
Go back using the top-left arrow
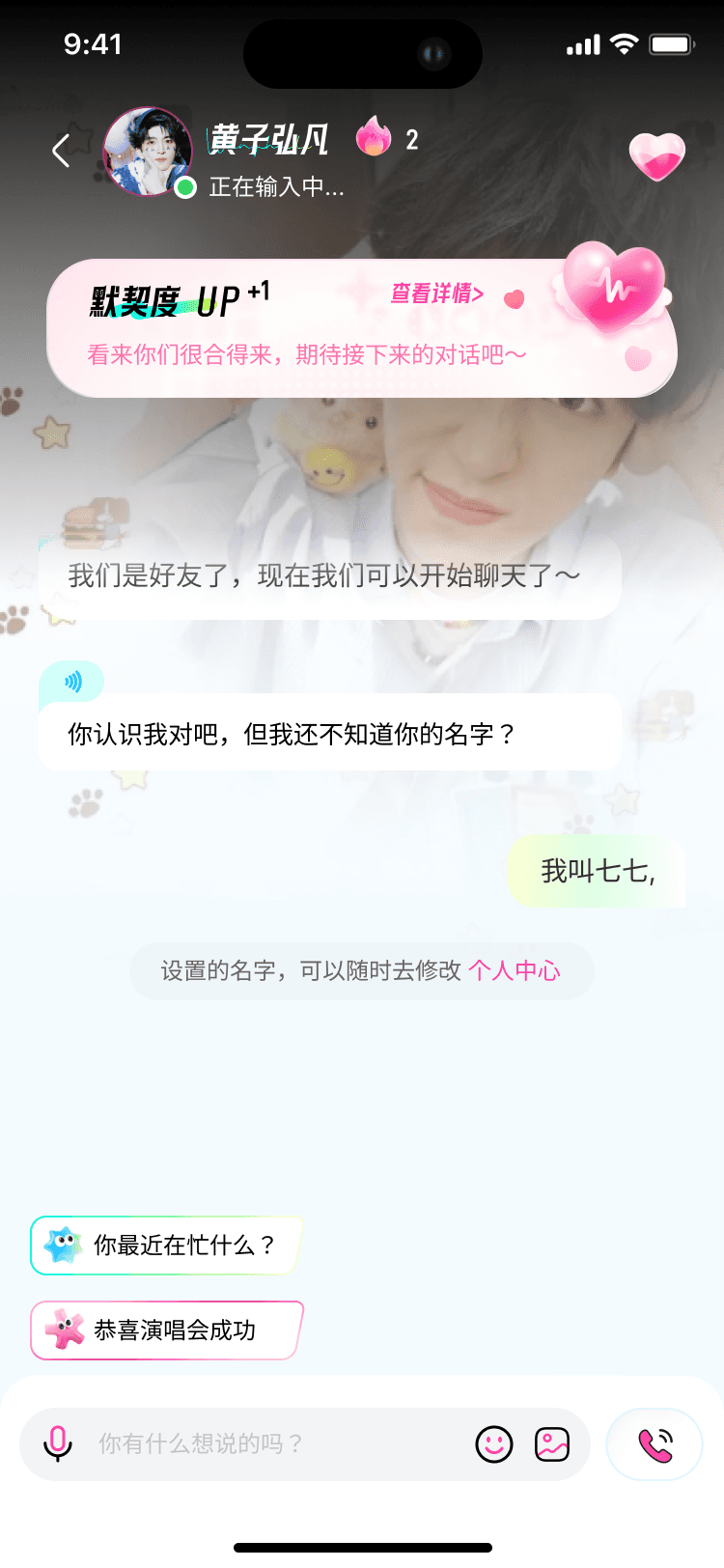point(61,151)
